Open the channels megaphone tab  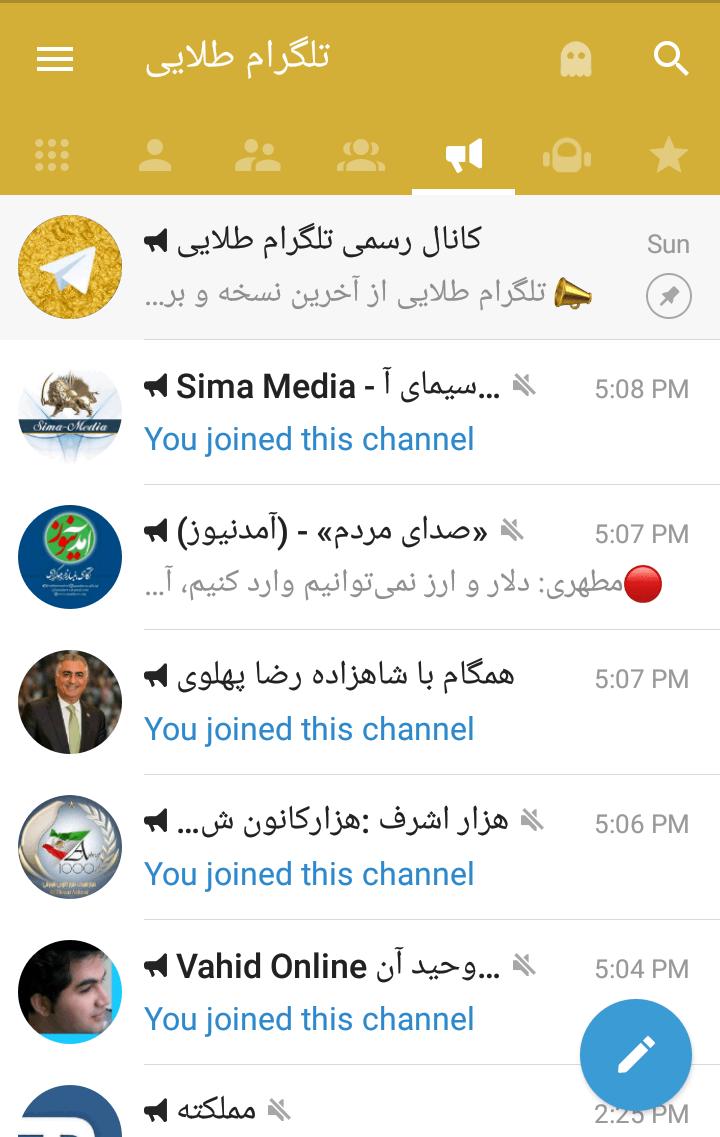[x=463, y=155]
